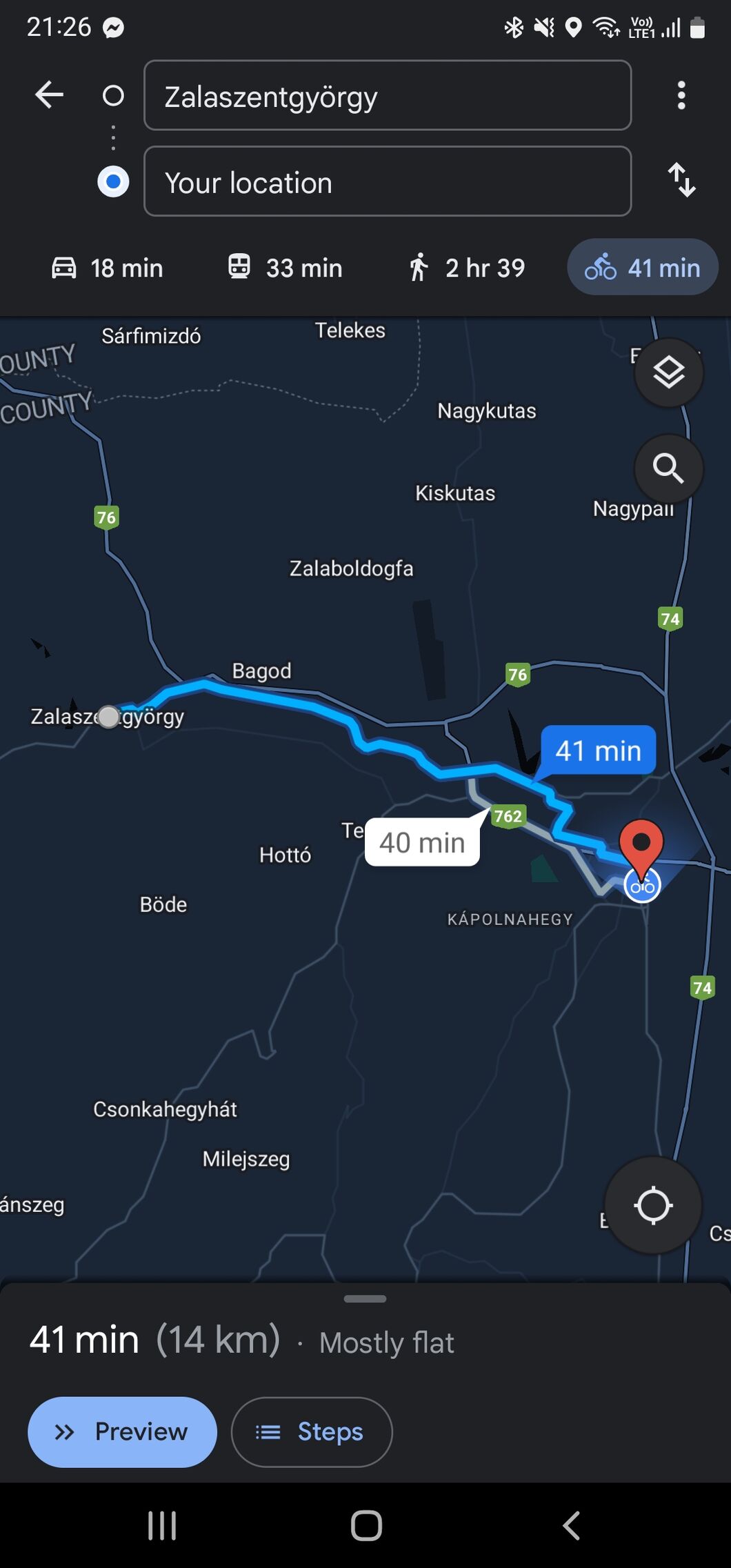Go to the home screen

pos(366,1525)
